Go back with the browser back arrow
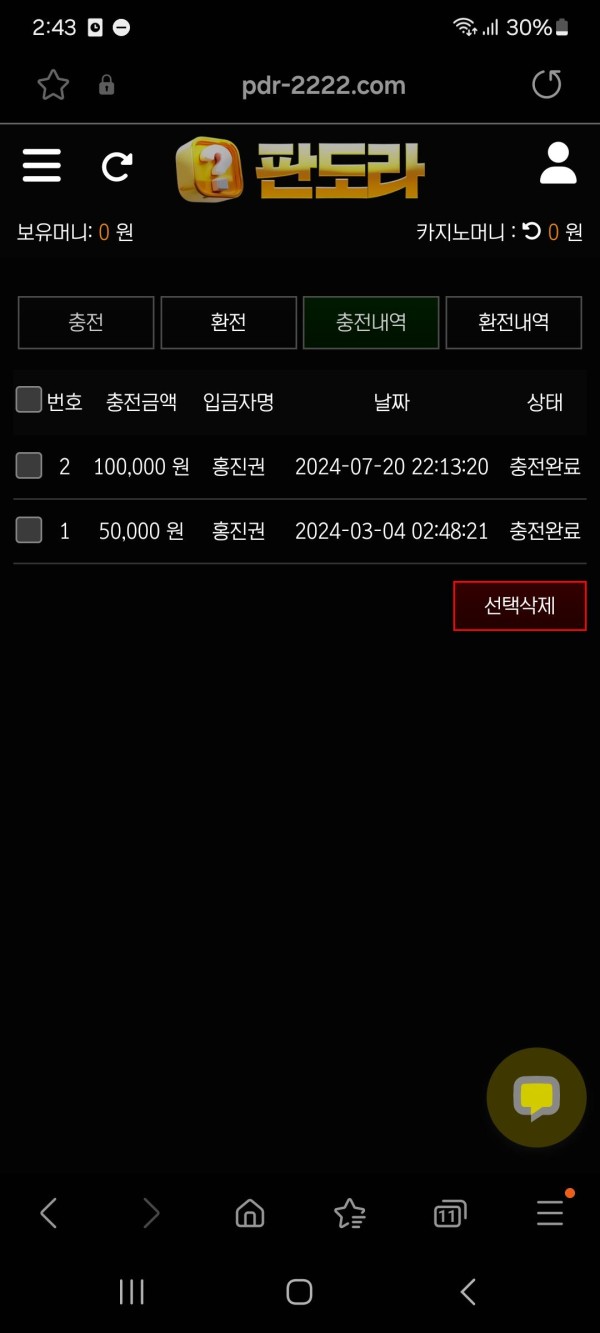The height and width of the screenshot is (1333, 600). [x=48, y=1214]
